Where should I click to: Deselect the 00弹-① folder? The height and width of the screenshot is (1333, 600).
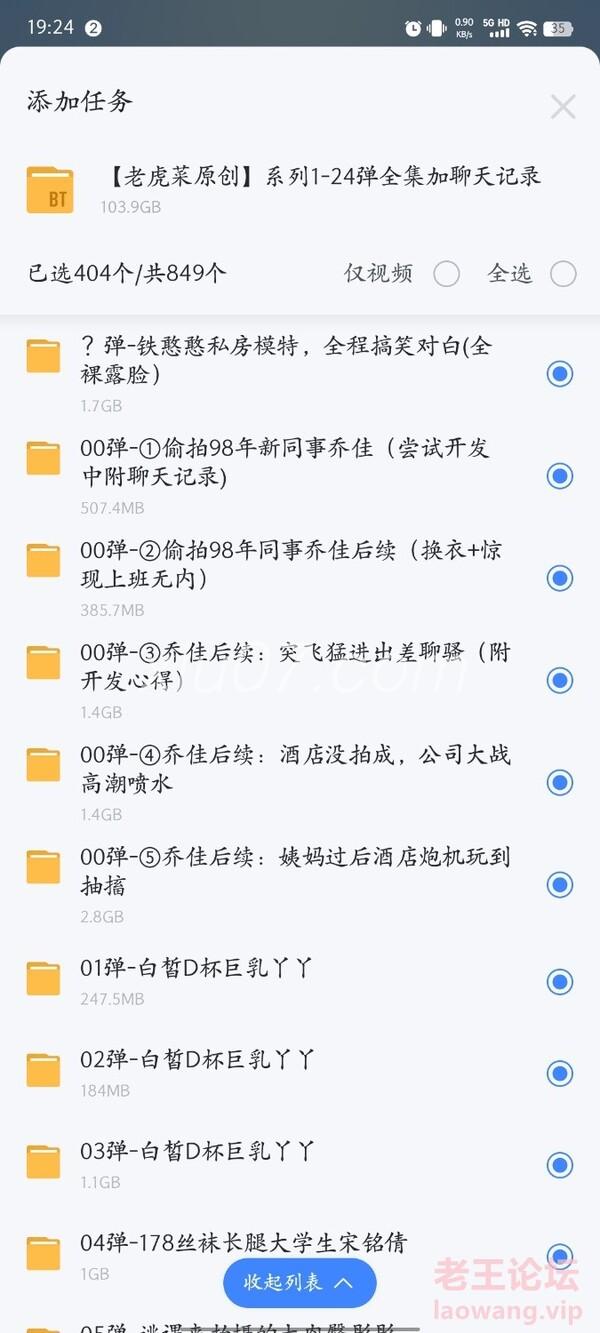coord(560,476)
